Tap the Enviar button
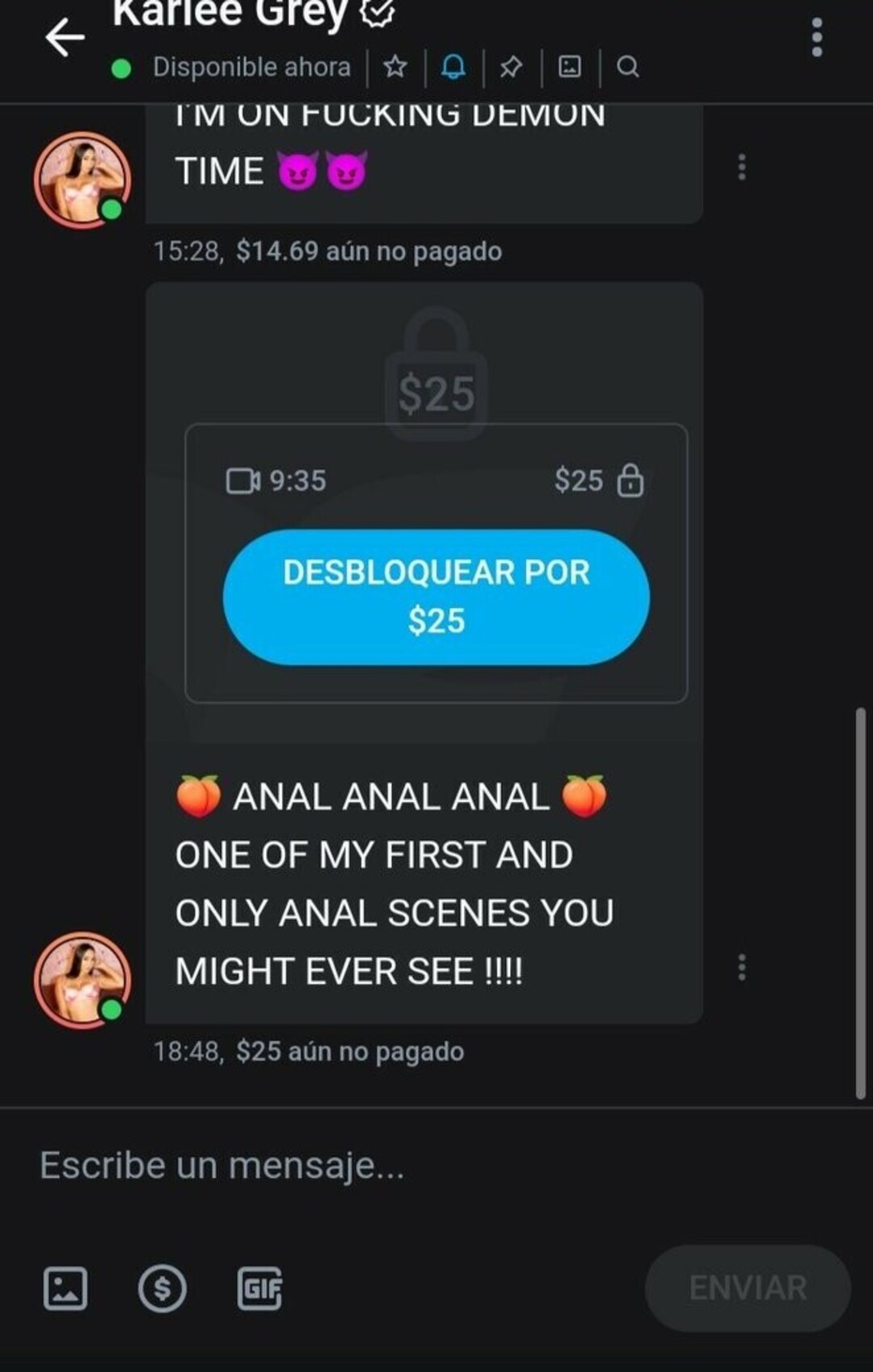Screen dimensions: 873x1372 [x=747, y=1288]
